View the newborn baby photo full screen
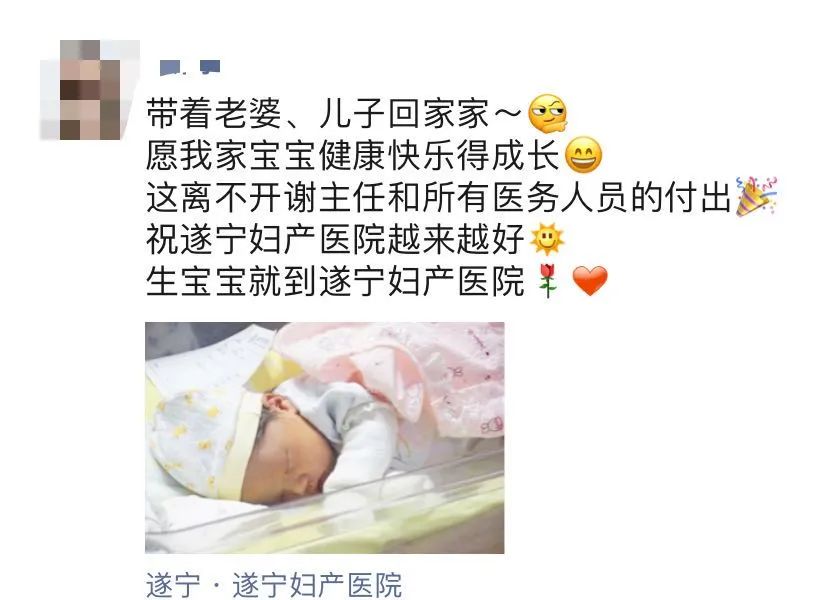The width and height of the screenshot is (828, 600). click(324, 437)
